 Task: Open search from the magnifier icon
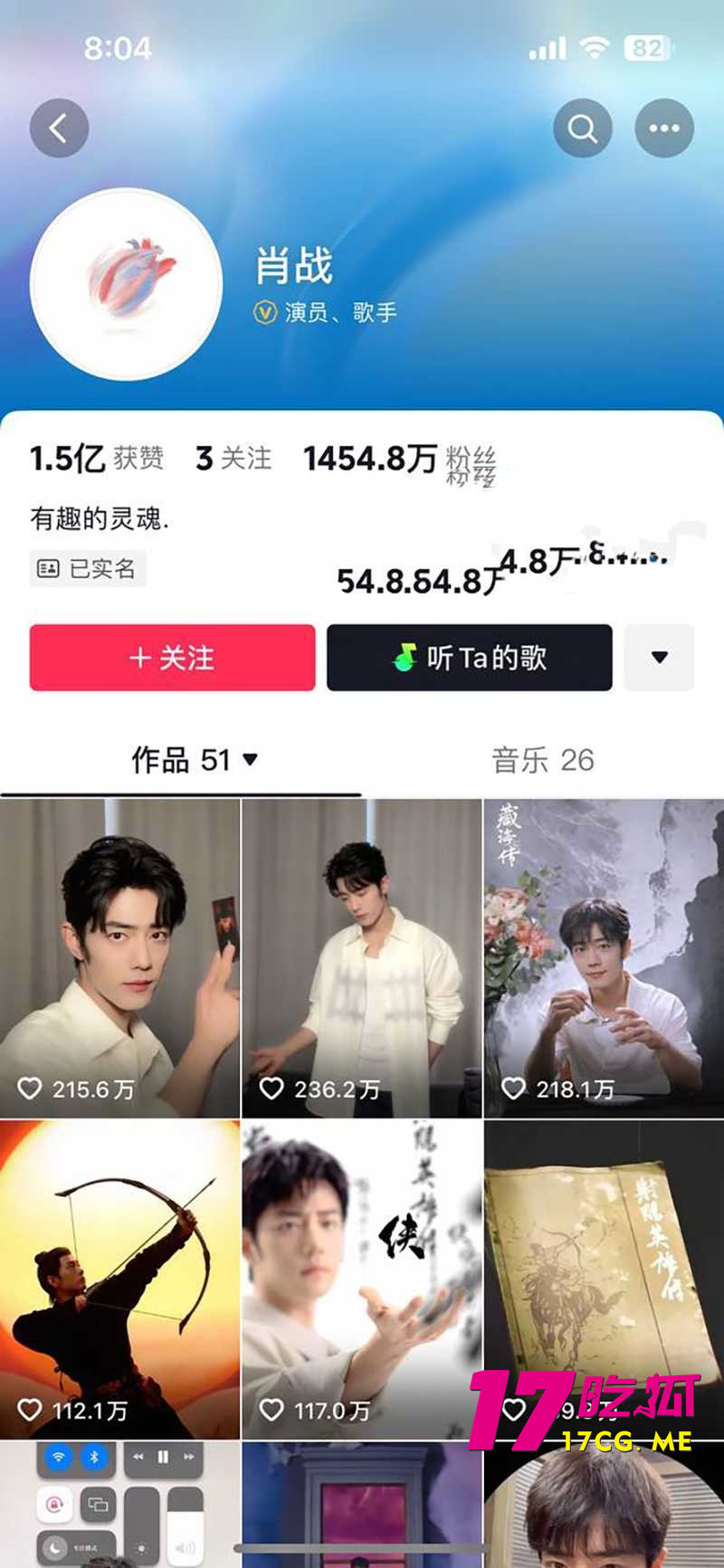click(x=582, y=128)
